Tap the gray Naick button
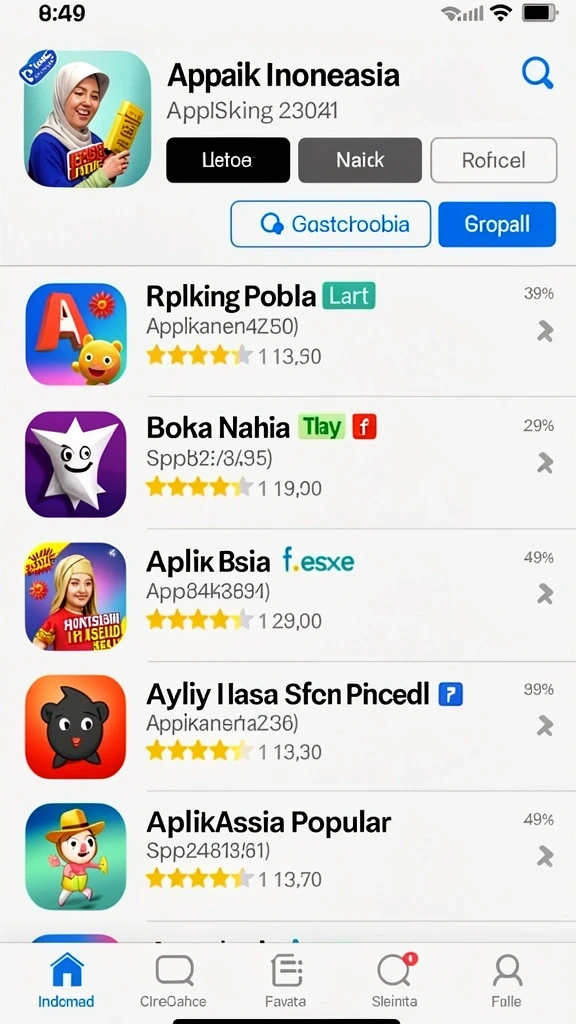576x1024 pixels. (360, 160)
